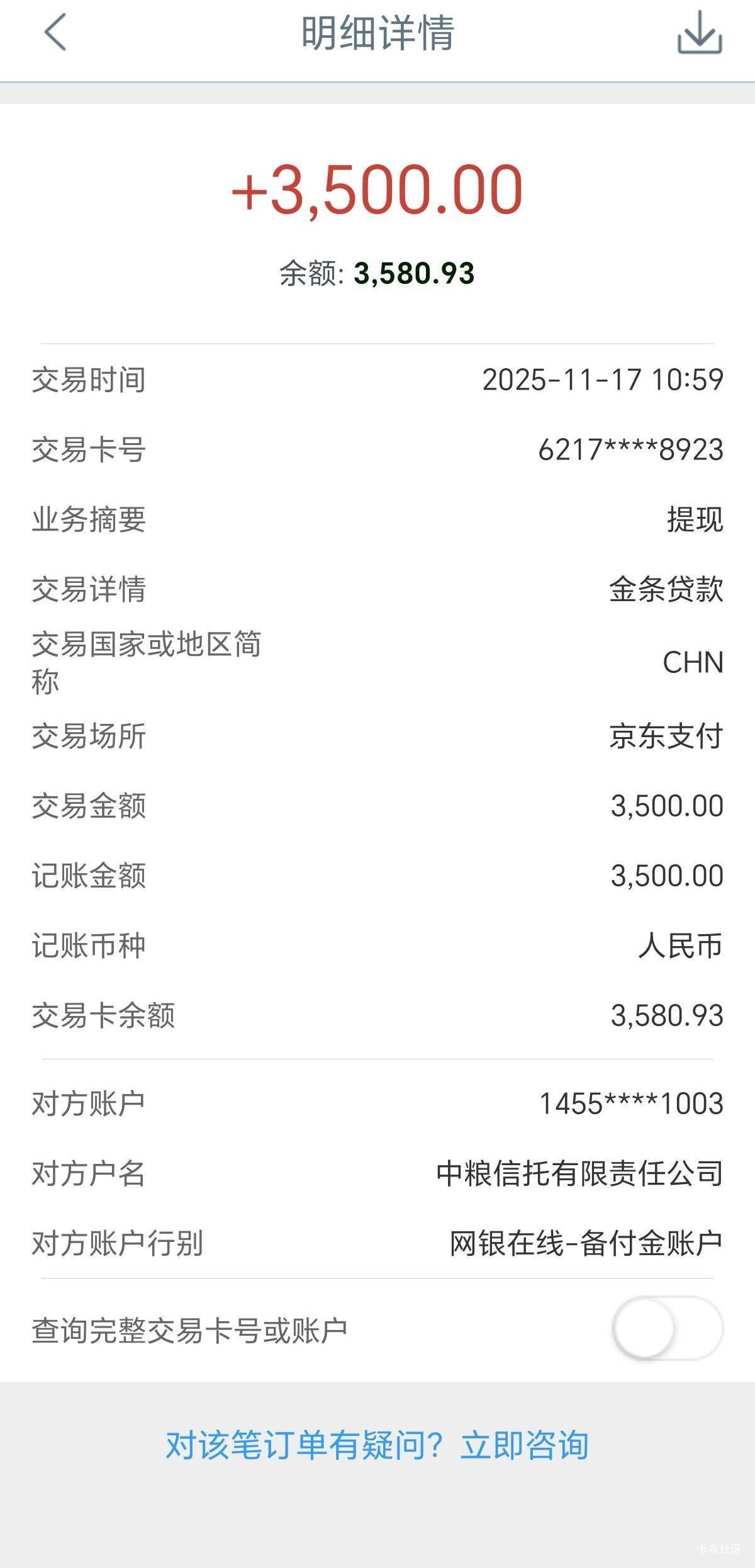Image resolution: width=755 pixels, height=1568 pixels.
Task: Go back from the 明细详情 page
Action: pos(55,33)
